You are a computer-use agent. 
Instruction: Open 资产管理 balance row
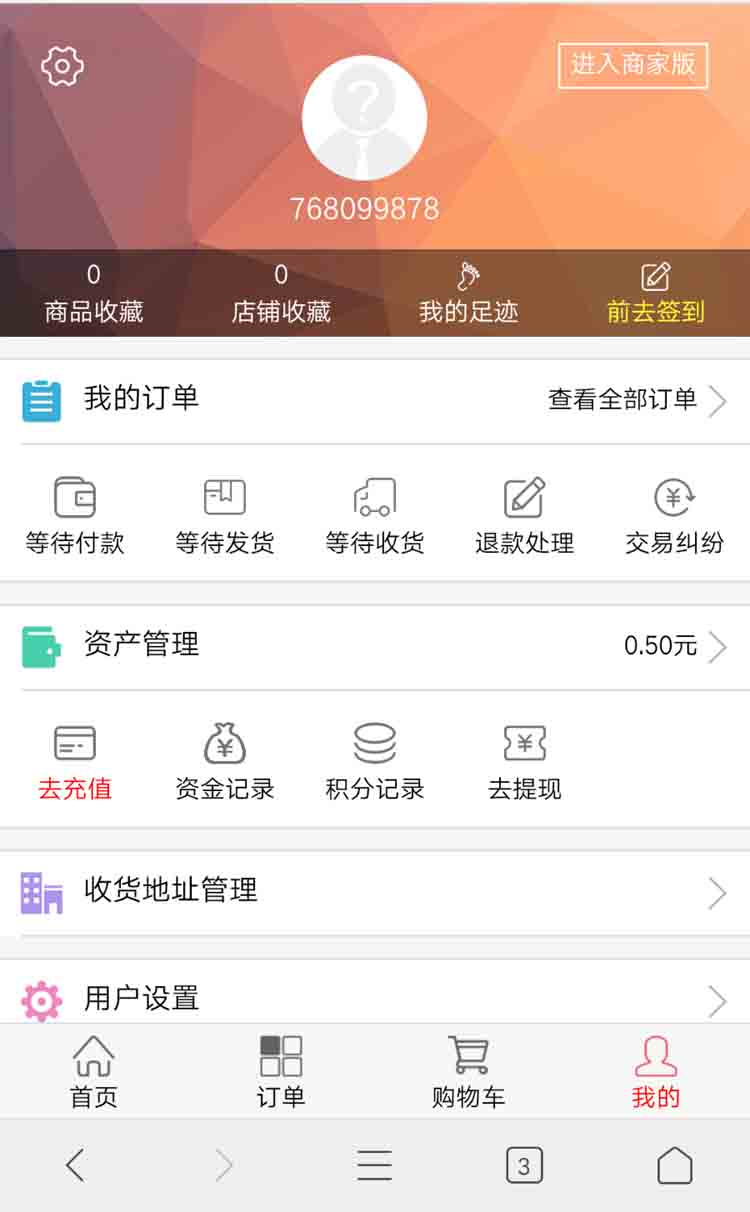pyautogui.click(x=375, y=646)
